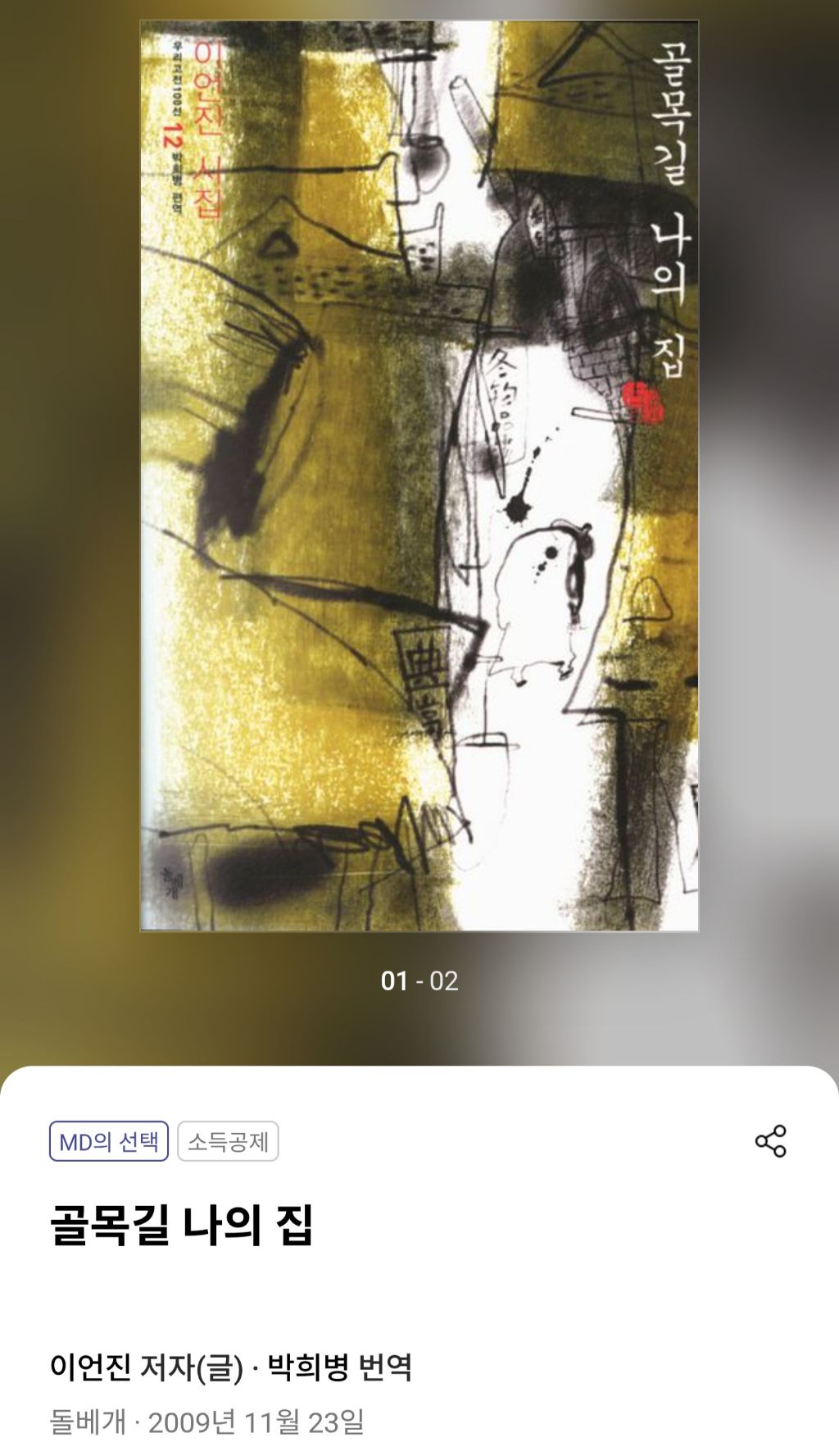Open publisher 돌베개's page
The height and width of the screenshot is (1456, 839).
click(88, 1422)
